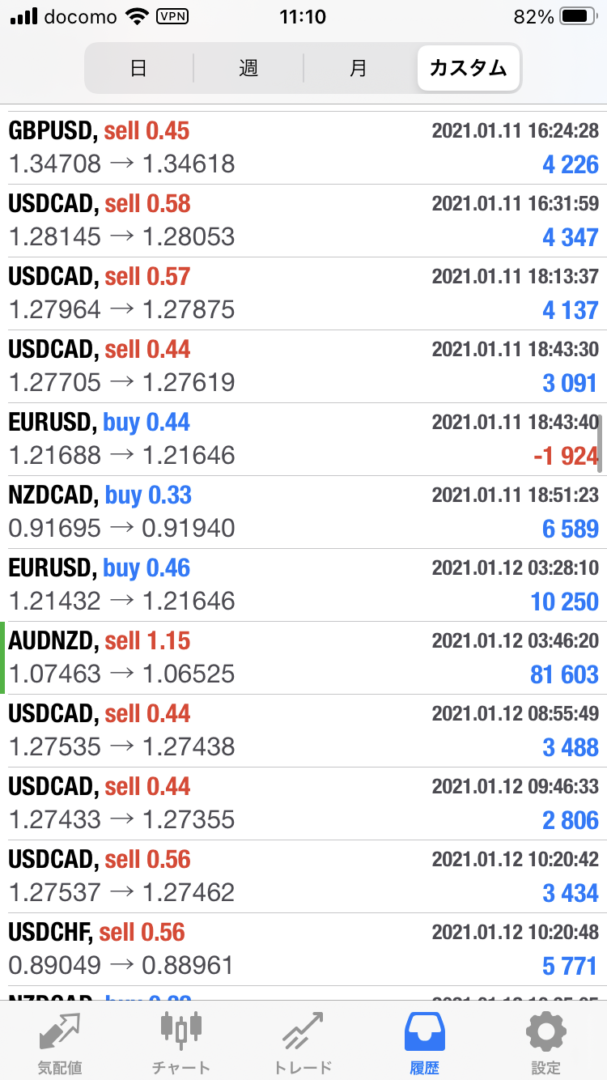Open the 設定 settings tab
The width and height of the screenshot is (607, 1080).
point(546,1041)
